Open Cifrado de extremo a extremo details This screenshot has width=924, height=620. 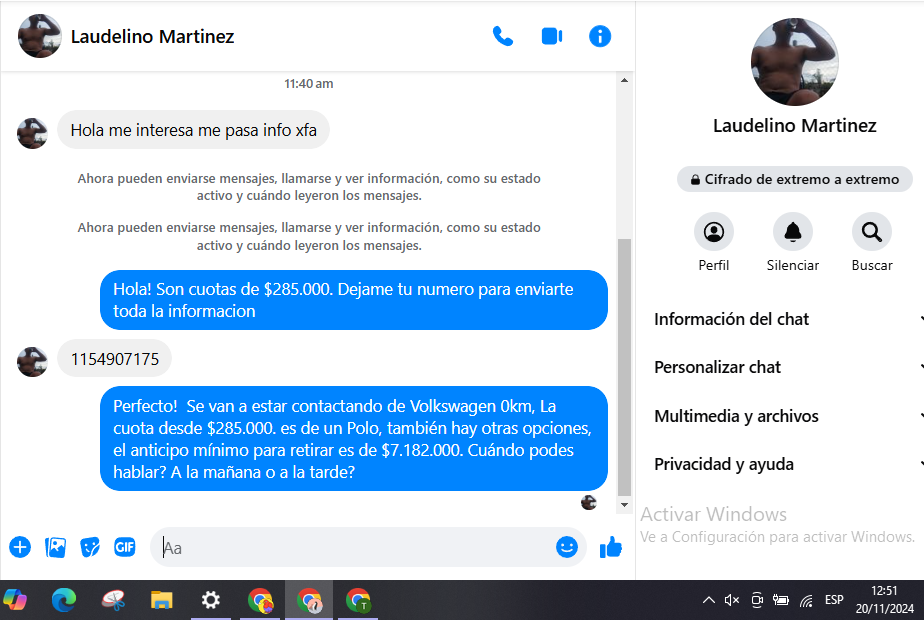point(794,180)
